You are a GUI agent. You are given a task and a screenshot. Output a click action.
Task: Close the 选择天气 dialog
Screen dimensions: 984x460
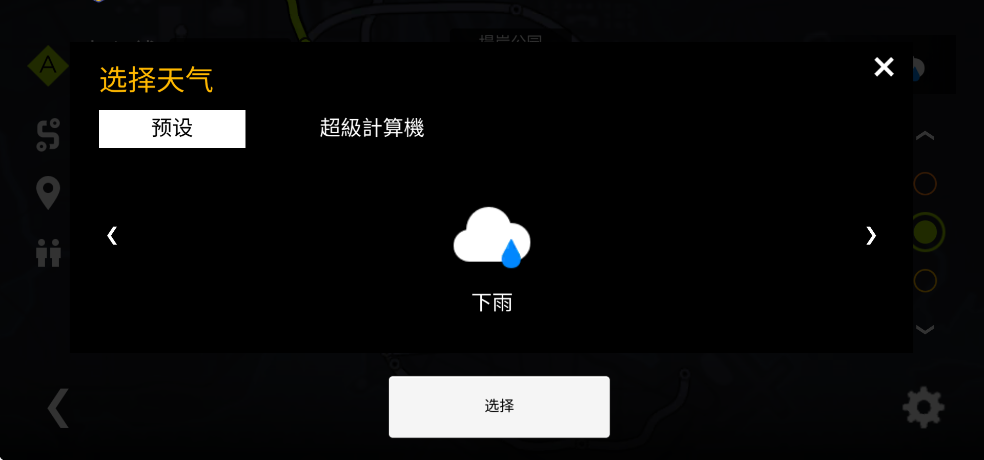pos(883,67)
